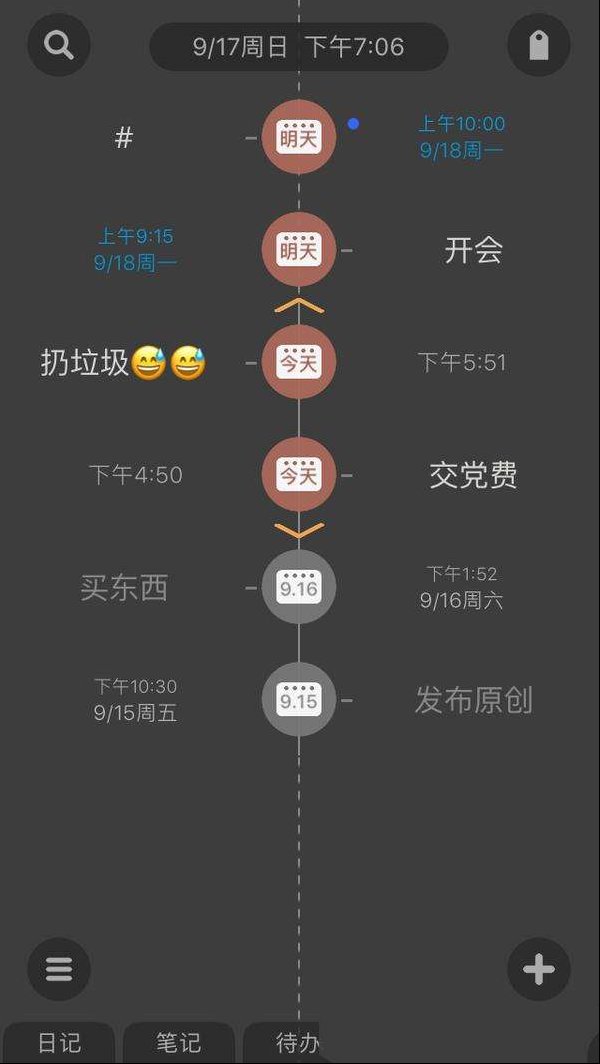Open the 买东西 entry
Screen dimensions: 600x1064
[x=124, y=588]
